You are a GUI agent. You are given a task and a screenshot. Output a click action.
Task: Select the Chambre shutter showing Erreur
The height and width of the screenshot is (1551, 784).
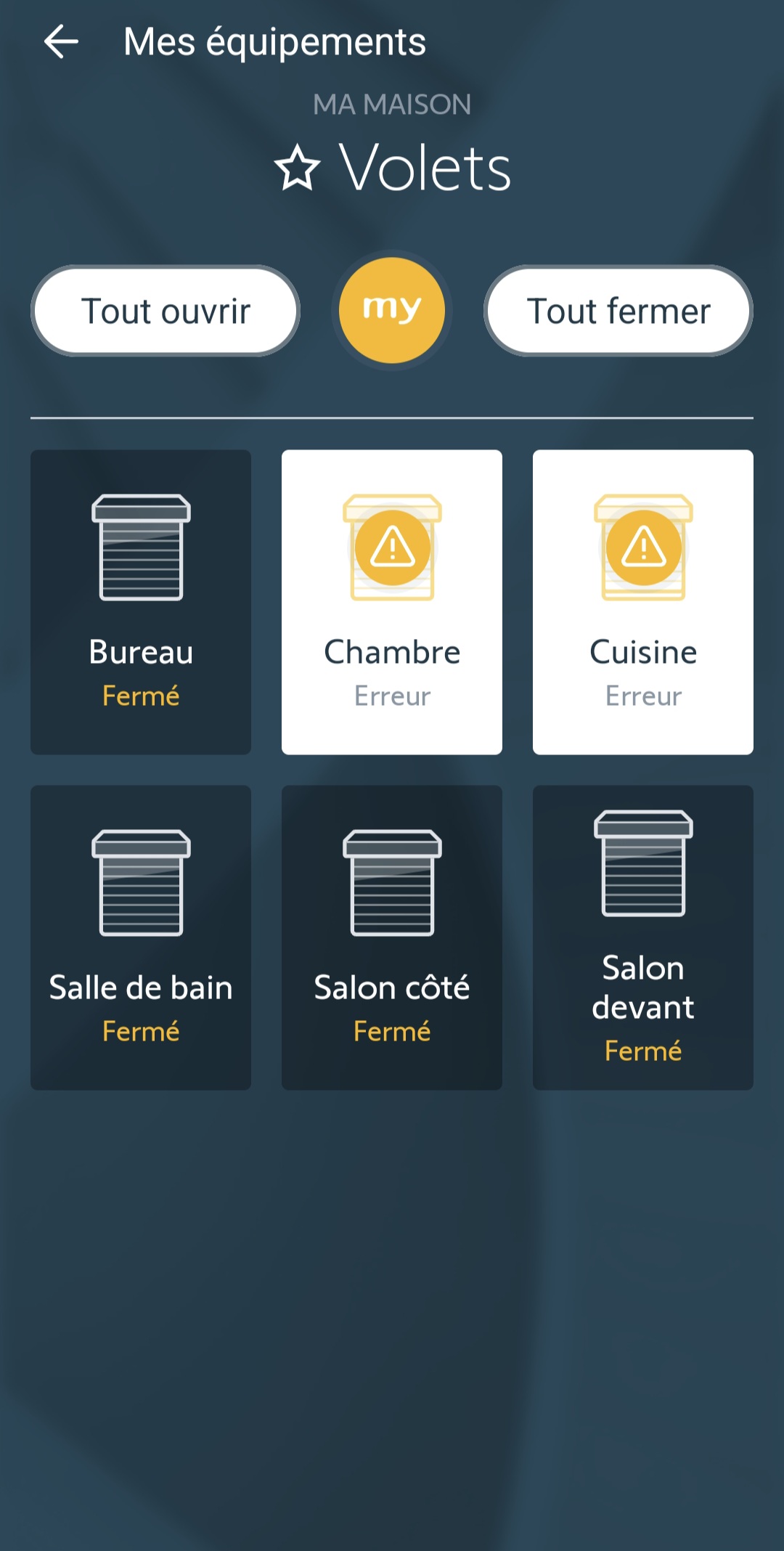[392, 602]
